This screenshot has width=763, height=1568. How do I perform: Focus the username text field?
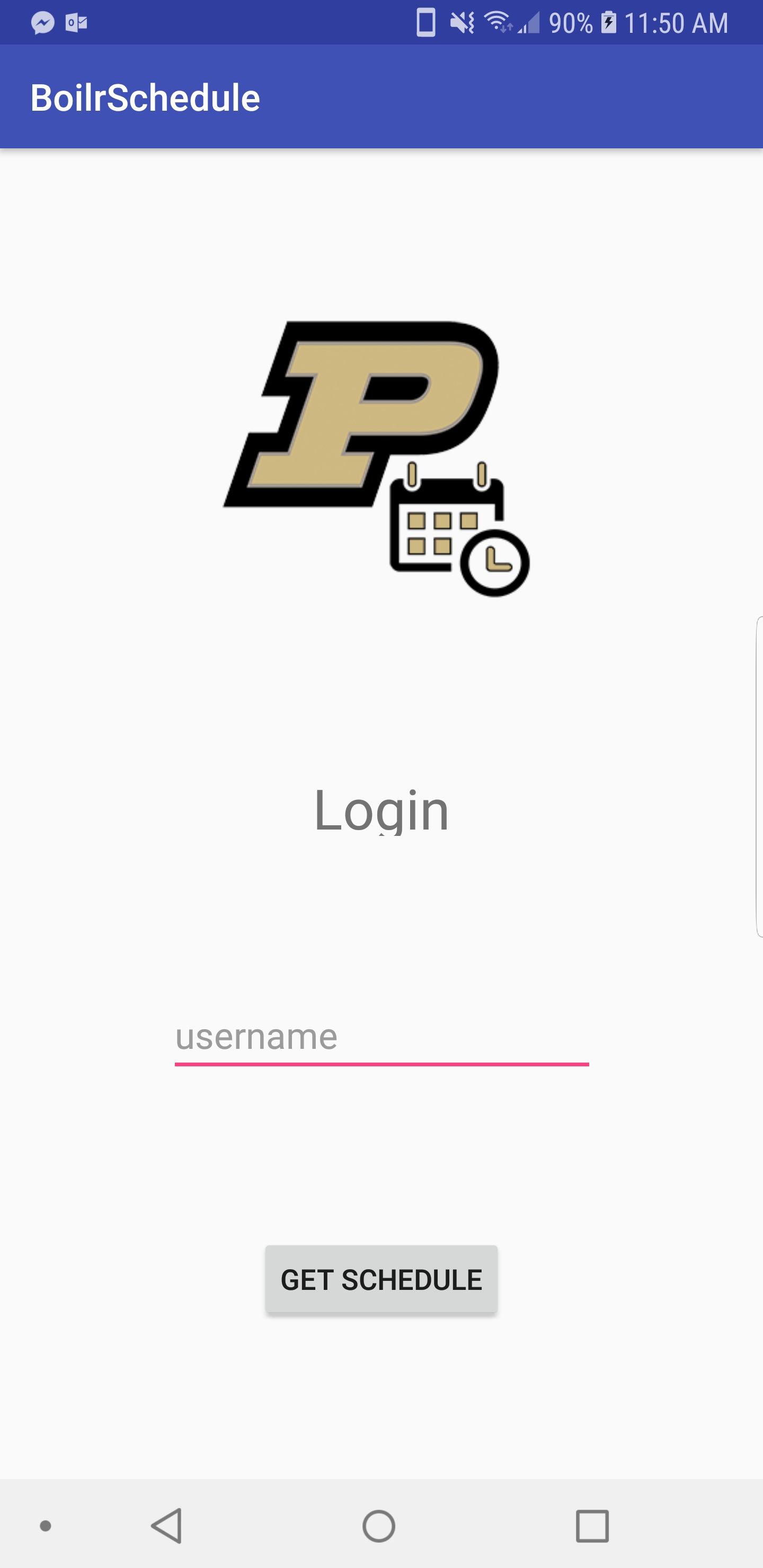381,1037
